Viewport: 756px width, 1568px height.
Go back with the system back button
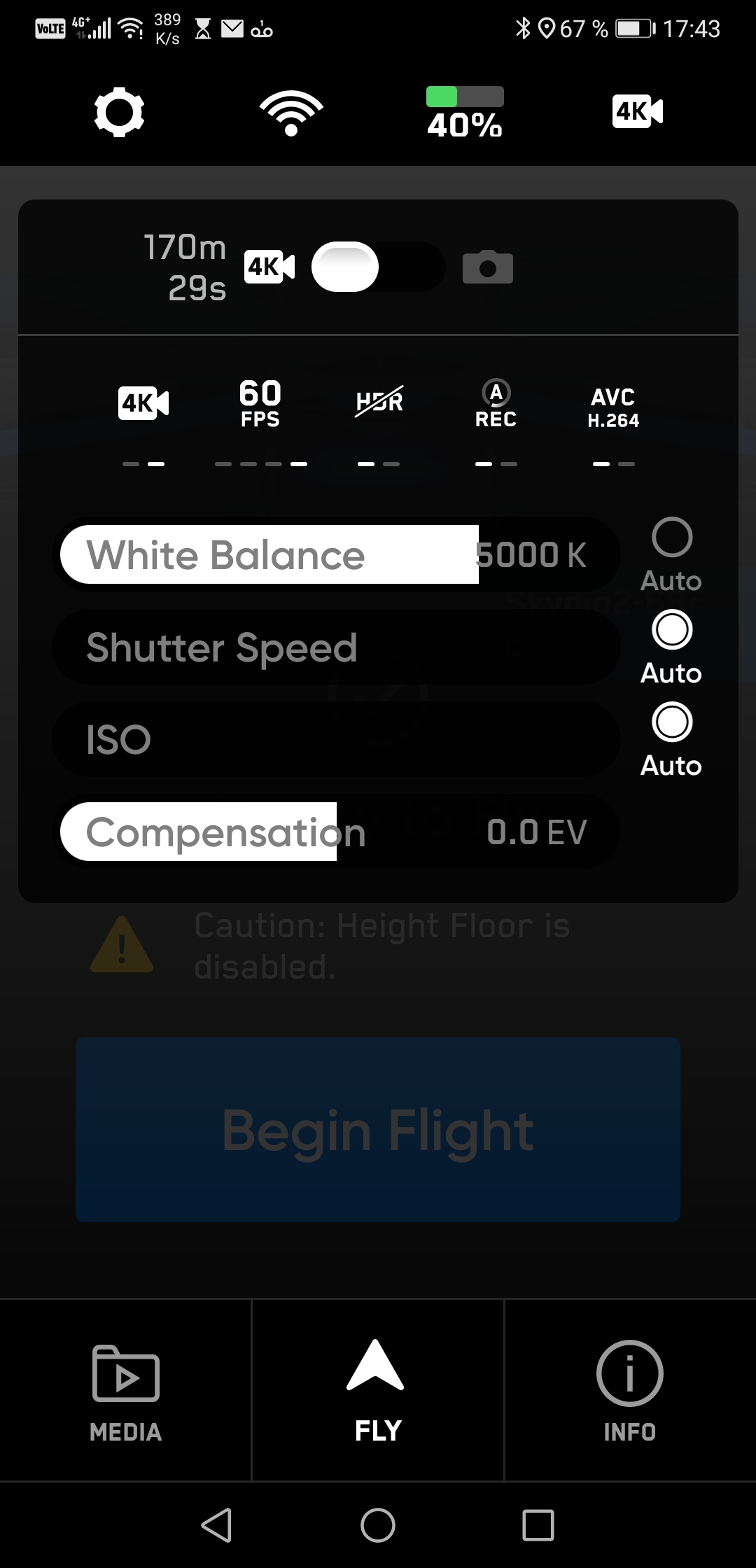216,1525
